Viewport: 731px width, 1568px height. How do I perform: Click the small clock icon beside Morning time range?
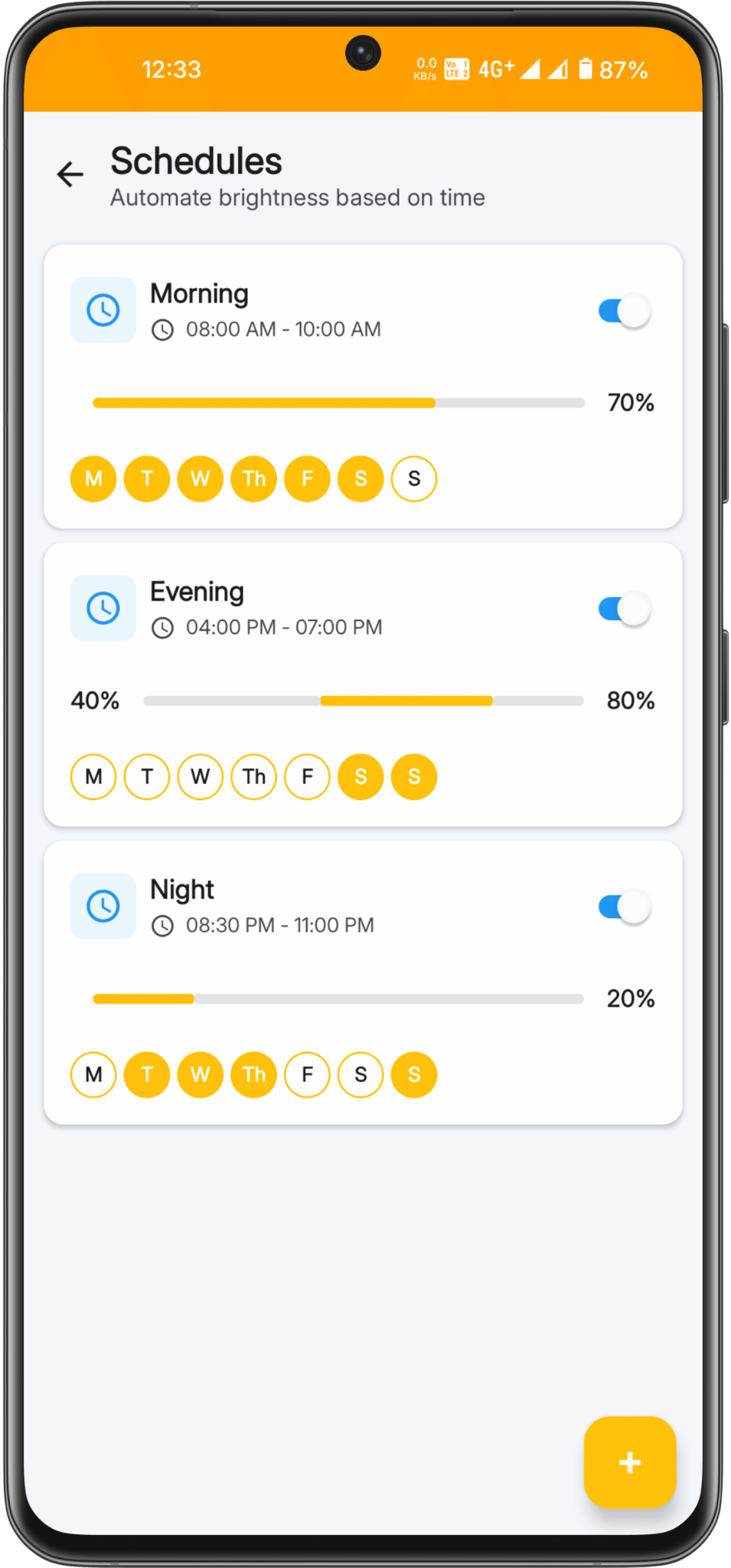[x=163, y=329]
